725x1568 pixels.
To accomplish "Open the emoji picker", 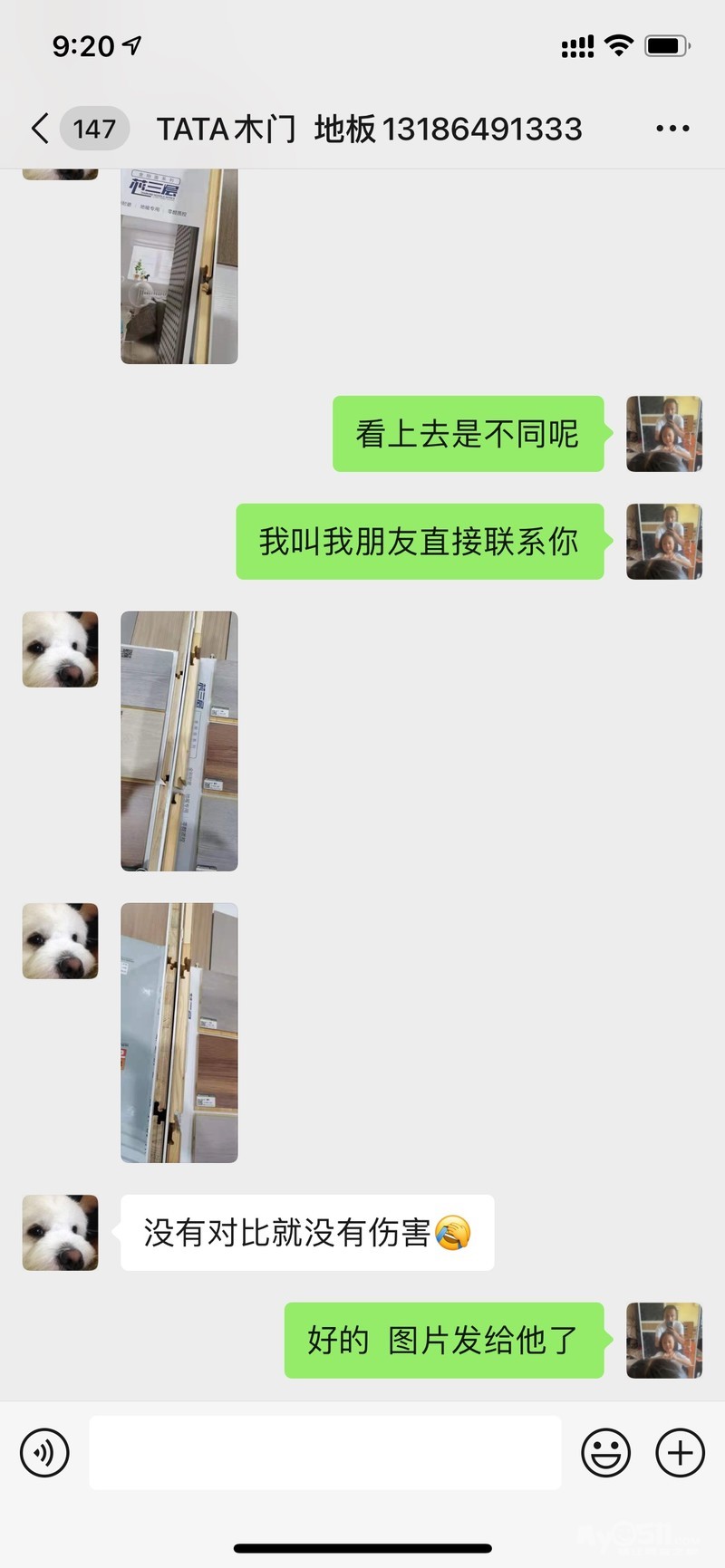I will coord(605,1453).
